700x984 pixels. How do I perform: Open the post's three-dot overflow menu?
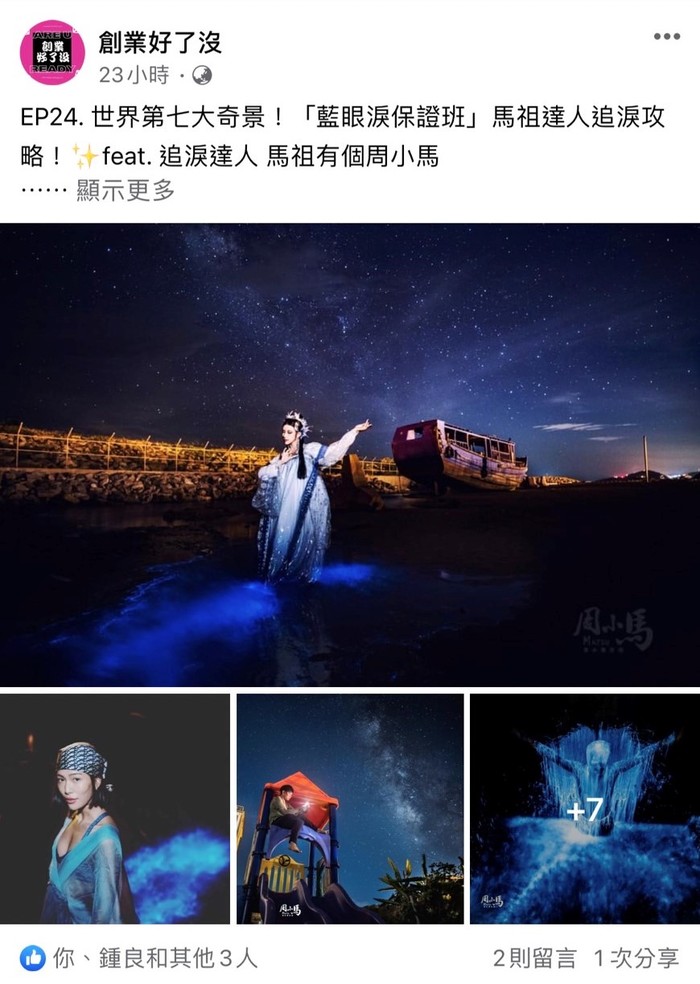click(x=667, y=37)
